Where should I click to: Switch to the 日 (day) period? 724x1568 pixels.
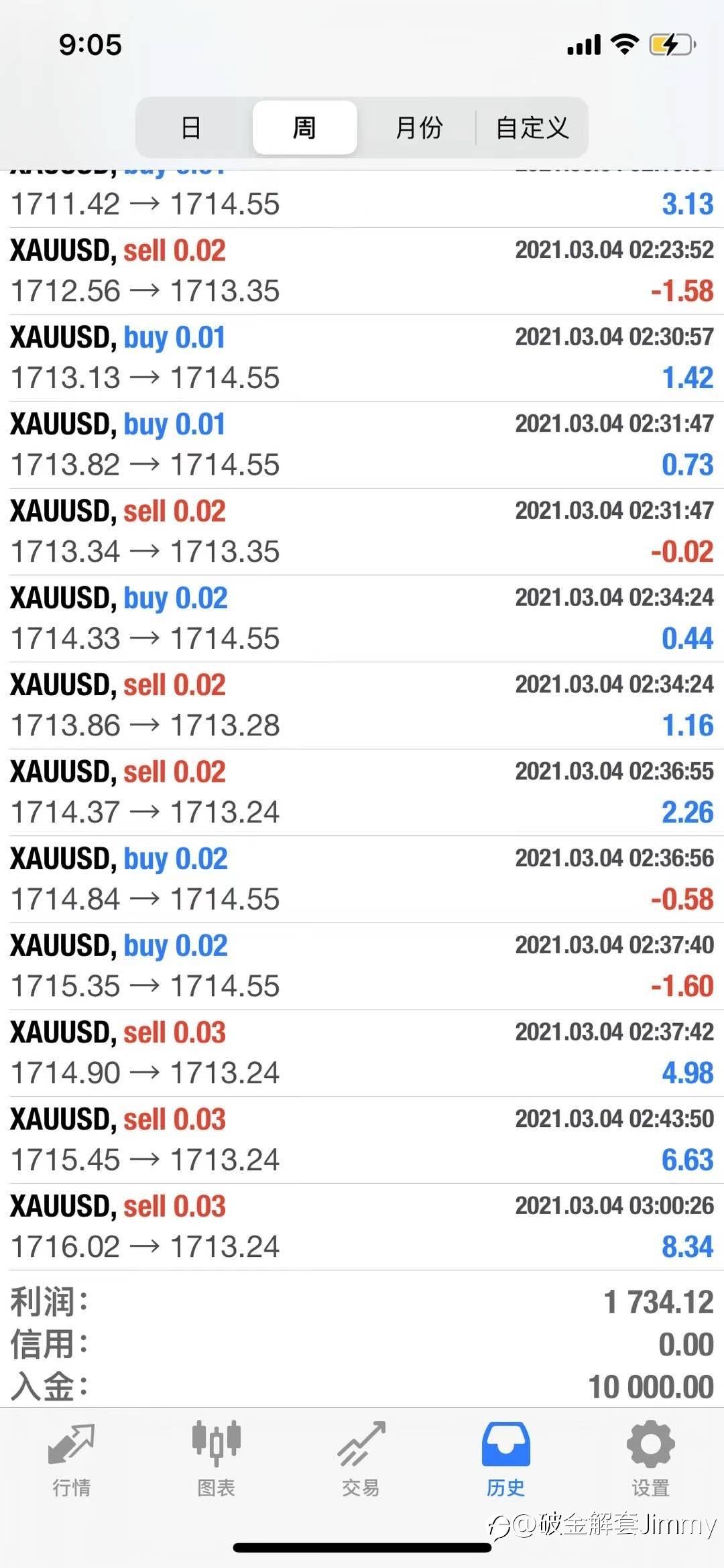pos(192,127)
